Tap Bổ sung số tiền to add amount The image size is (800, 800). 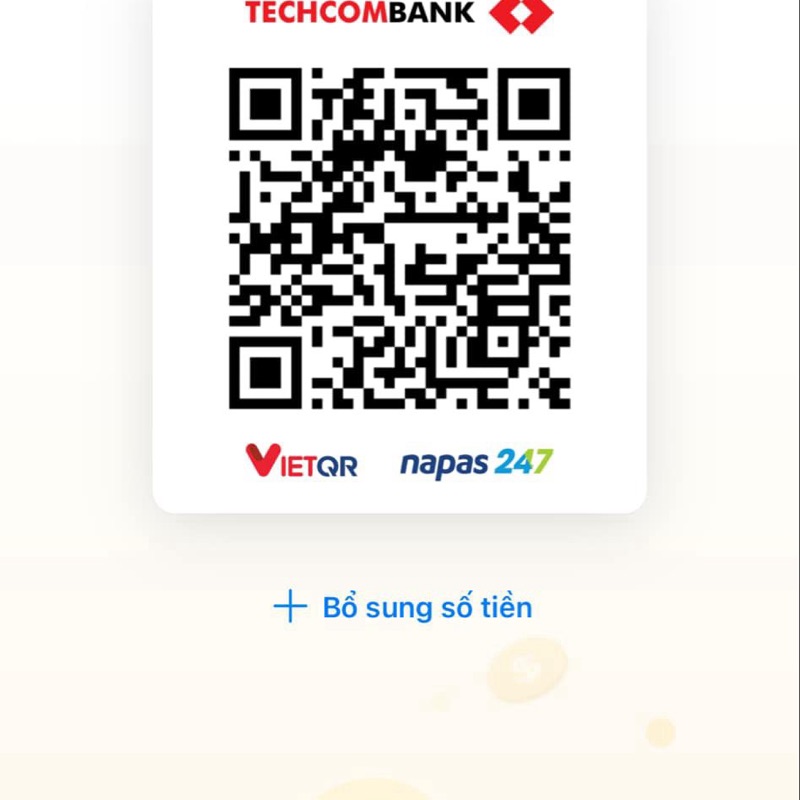tap(404, 607)
